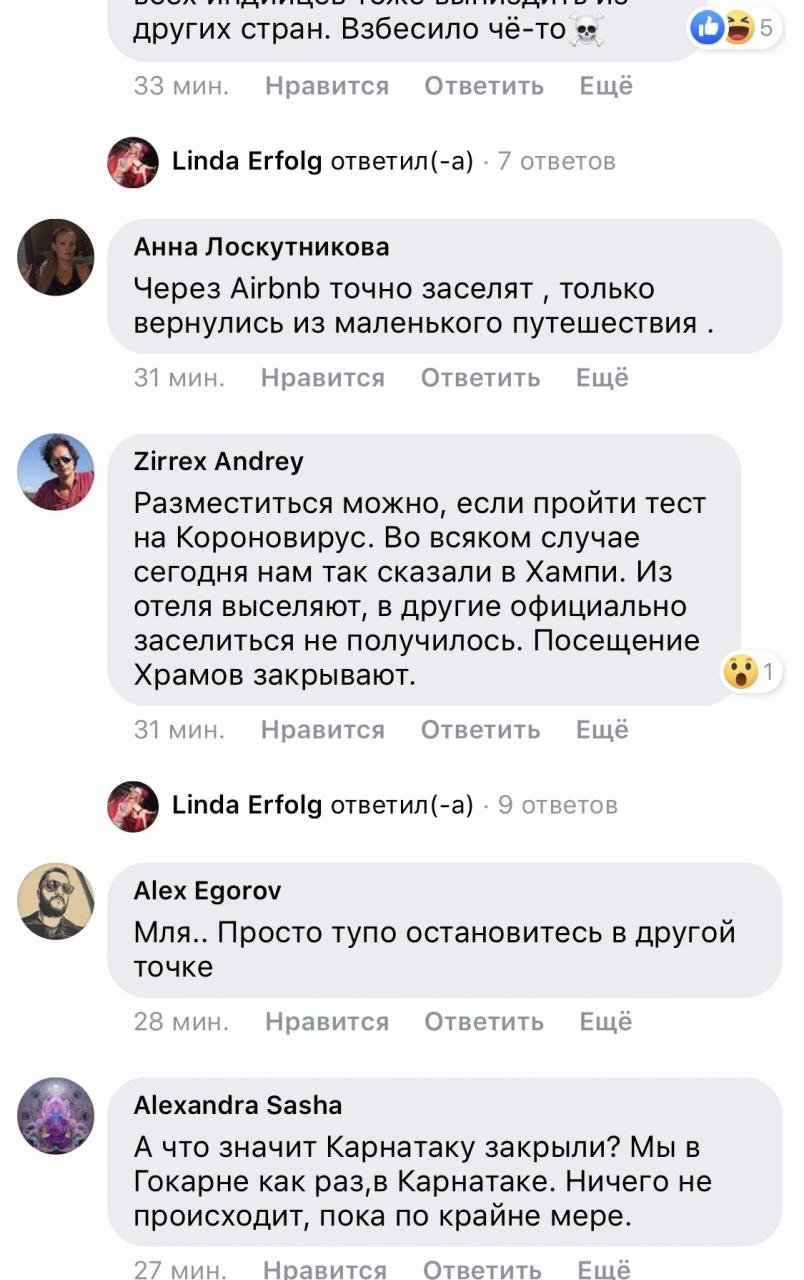The width and height of the screenshot is (804, 1280).
Task: Like Alexandra Sasha's comment
Action: click(326, 1269)
